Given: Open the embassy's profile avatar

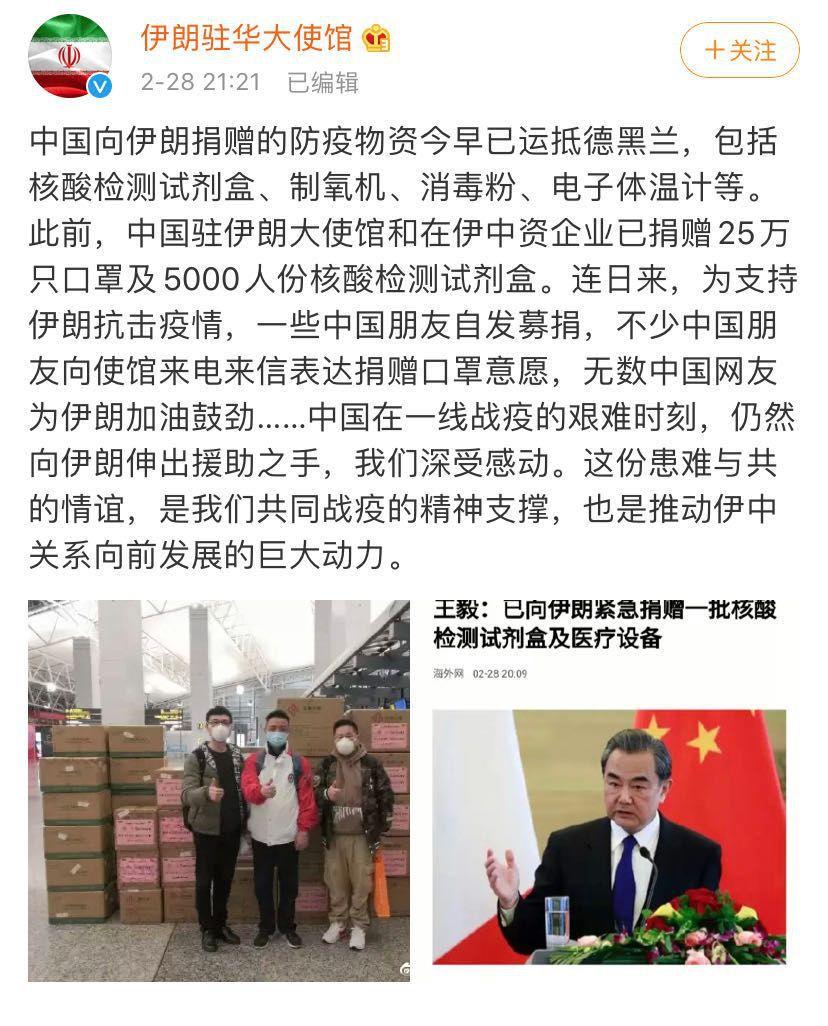Looking at the screenshot, I should pos(69,55).
